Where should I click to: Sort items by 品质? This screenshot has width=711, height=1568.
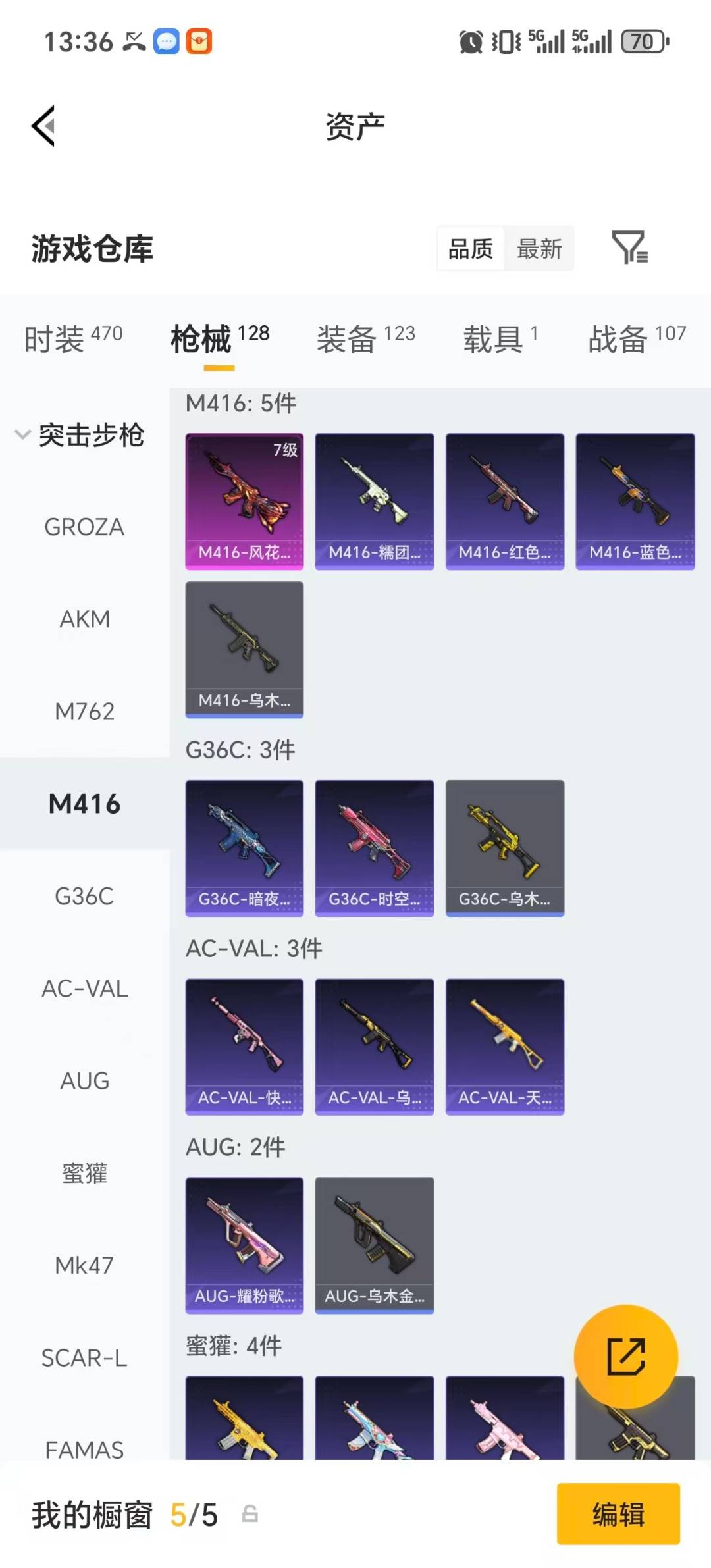coord(471,249)
